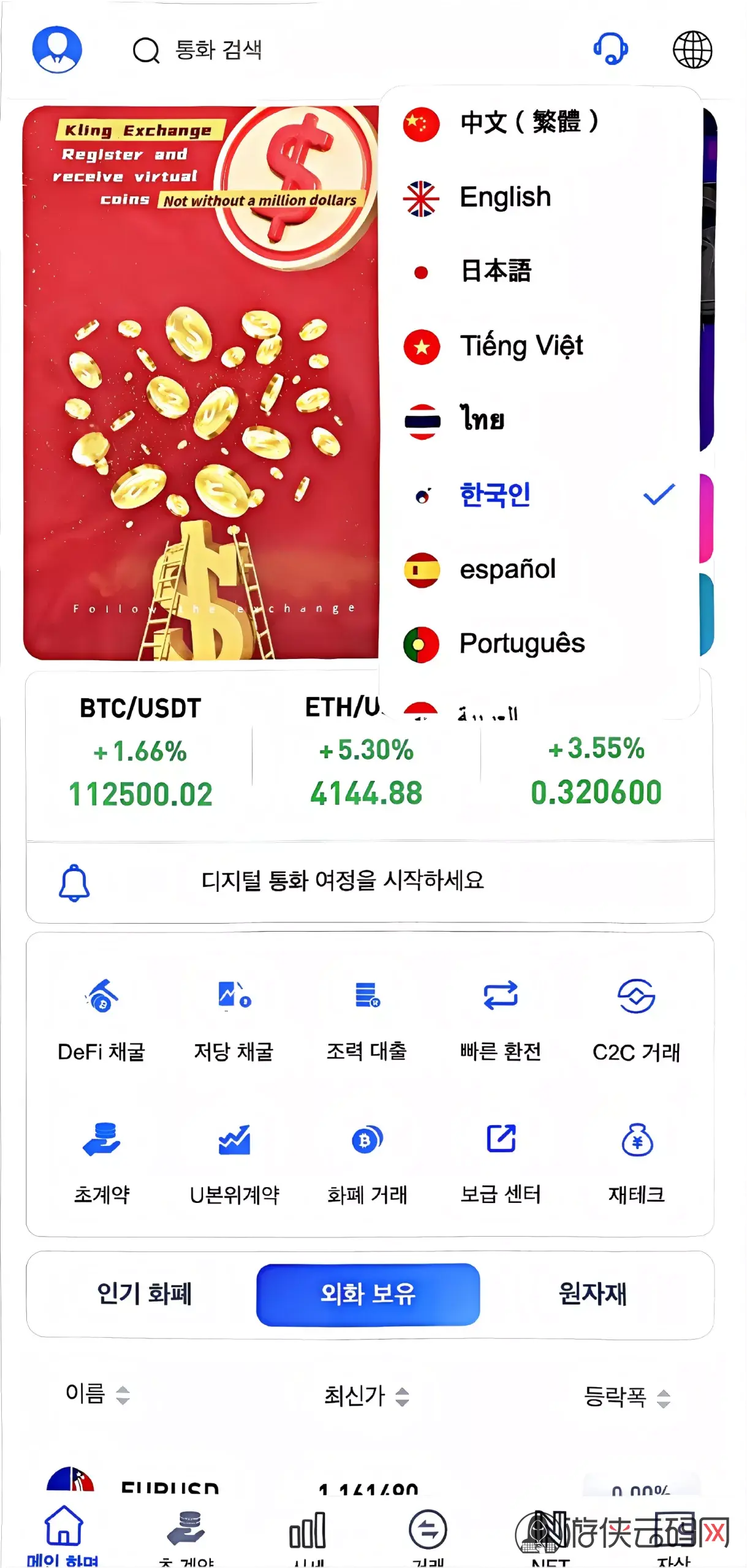
Task: Select Tiếng Việt language option
Action: (521, 345)
